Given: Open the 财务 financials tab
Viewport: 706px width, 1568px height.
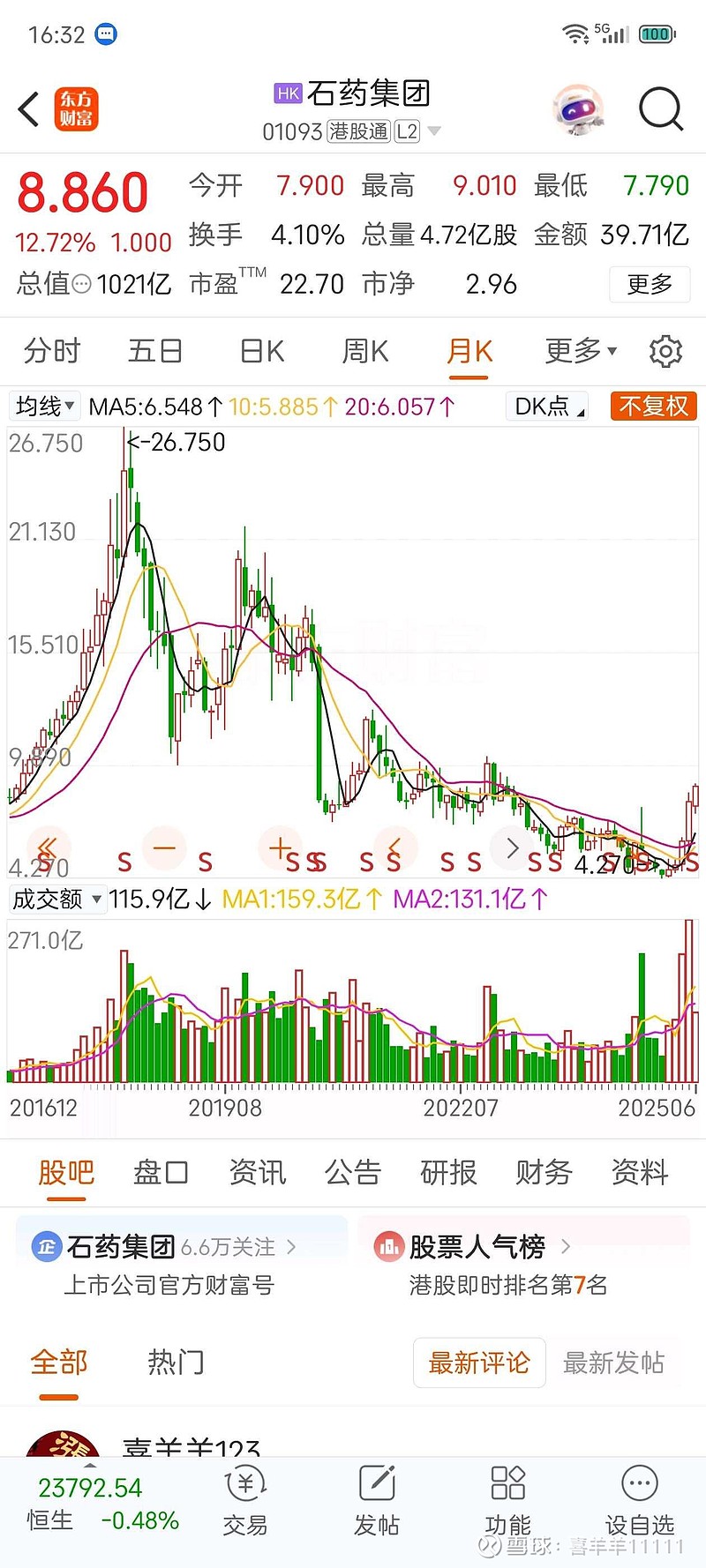Looking at the screenshot, I should tap(543, 1173).
